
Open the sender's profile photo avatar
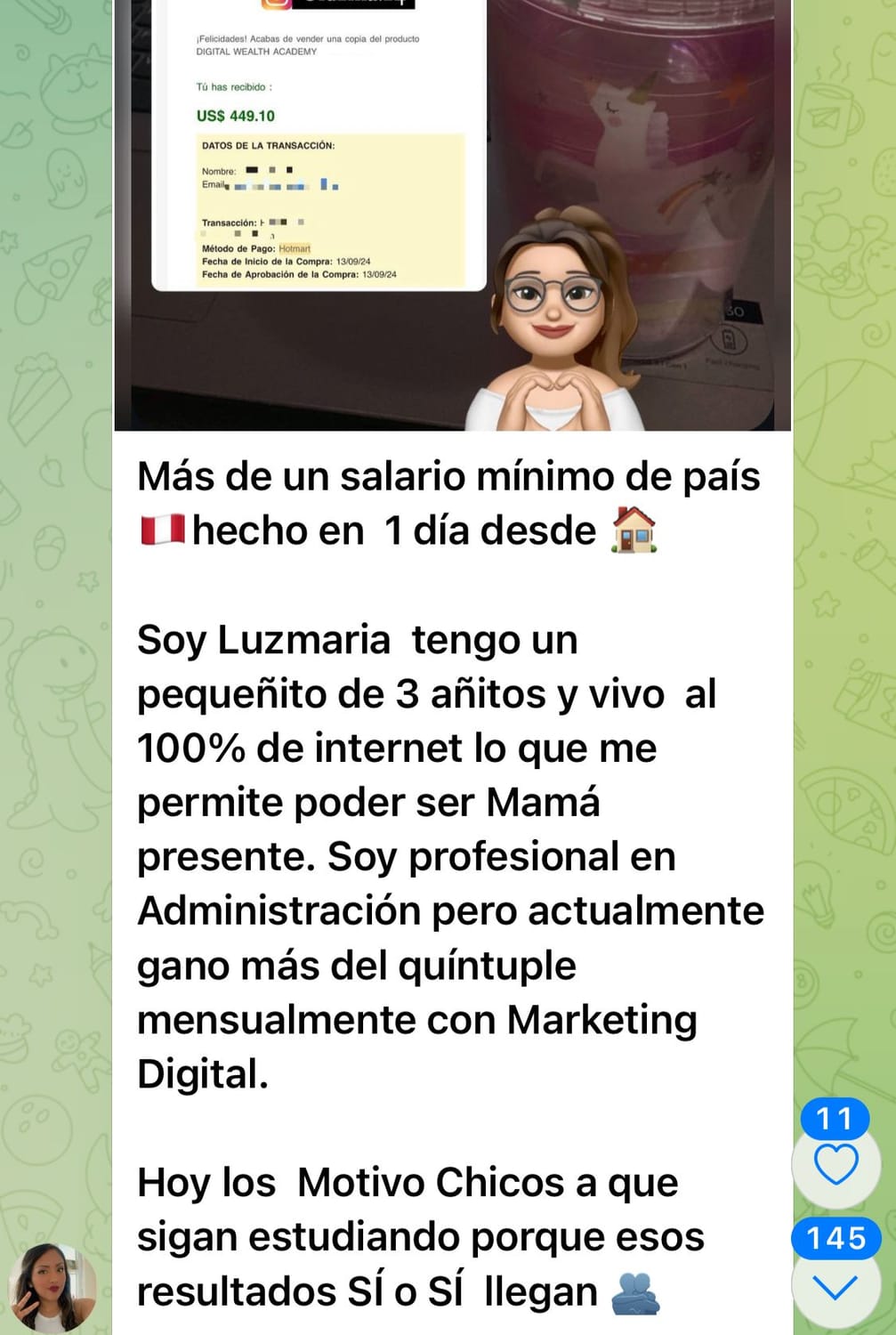click(52, 1287)
